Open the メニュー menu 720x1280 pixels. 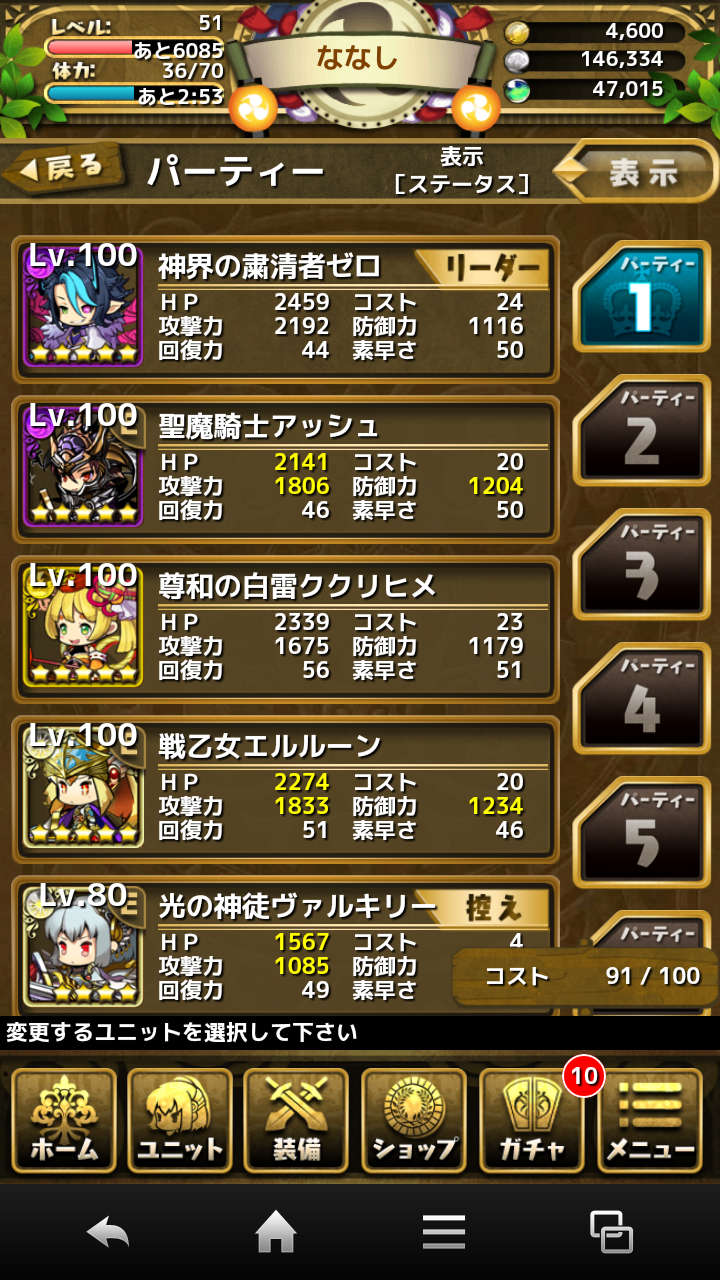[x=650, y=1120]
